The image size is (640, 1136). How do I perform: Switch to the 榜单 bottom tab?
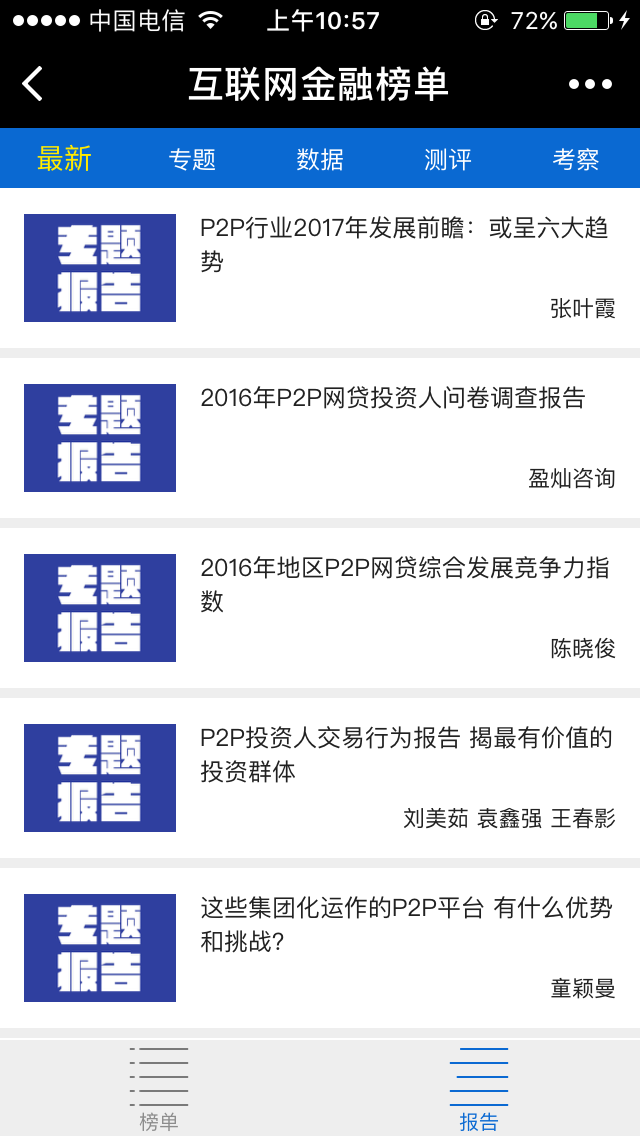pyautogui.click(x=159, y=1088)
